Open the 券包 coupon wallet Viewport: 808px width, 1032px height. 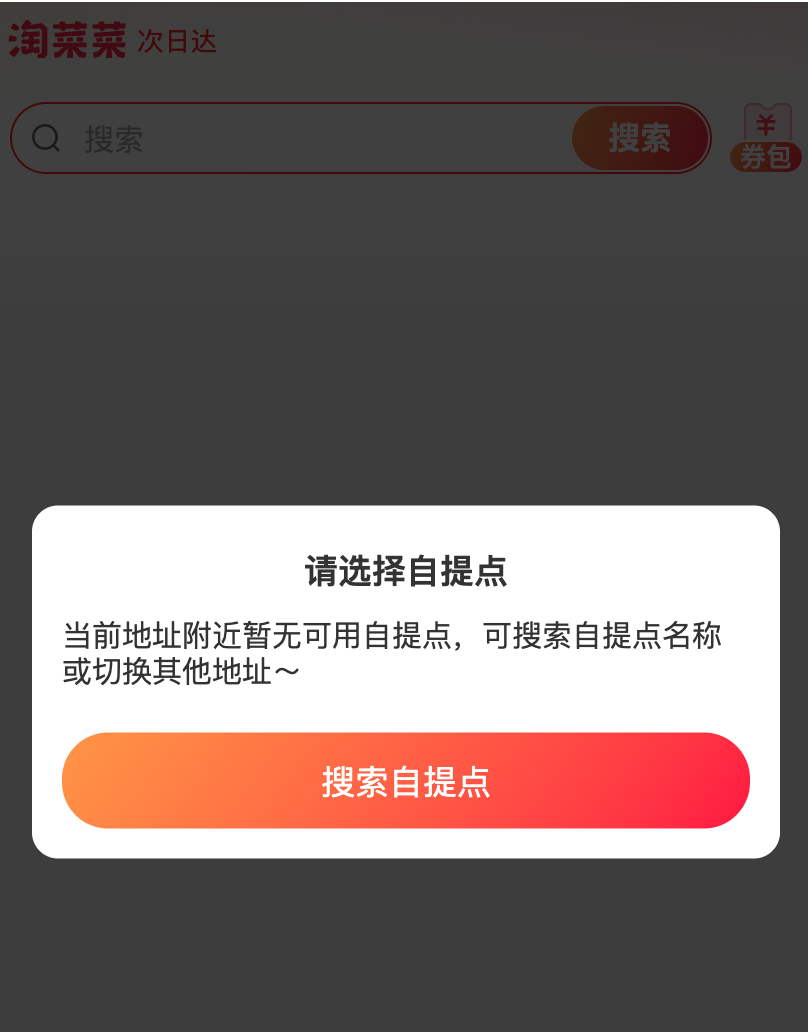point(766,138)
